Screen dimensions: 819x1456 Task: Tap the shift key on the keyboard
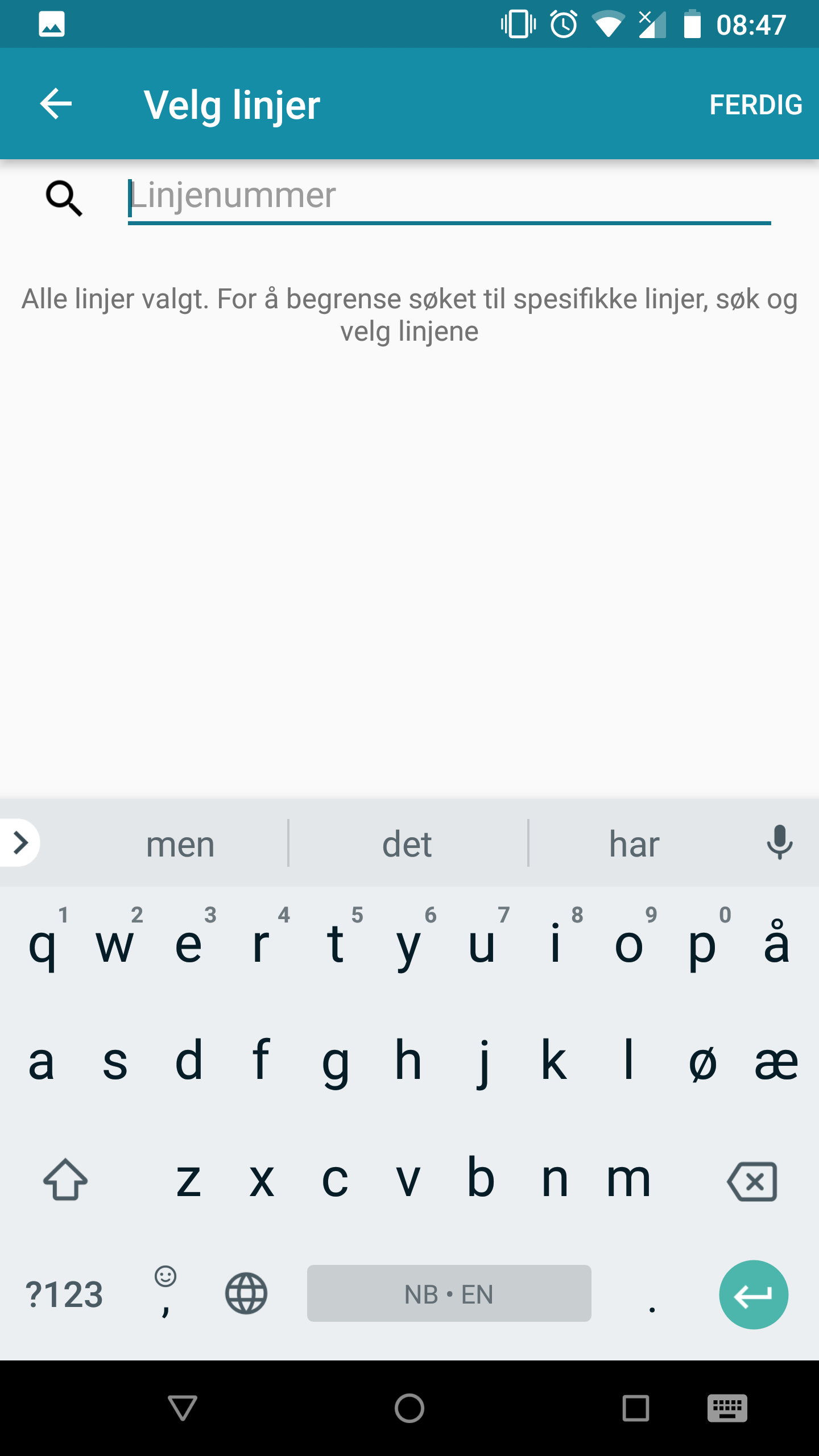65,1180
